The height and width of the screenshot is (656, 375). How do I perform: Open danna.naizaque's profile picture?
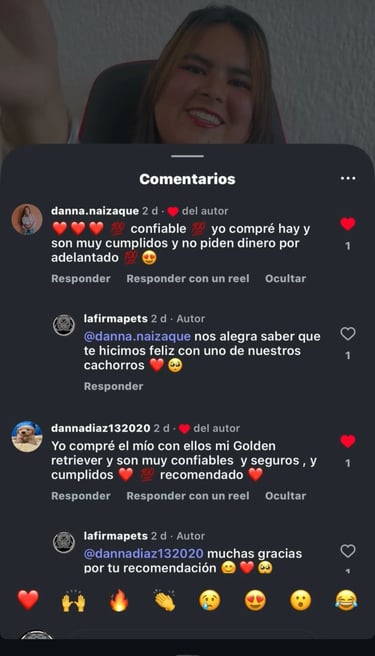point(27,219)
